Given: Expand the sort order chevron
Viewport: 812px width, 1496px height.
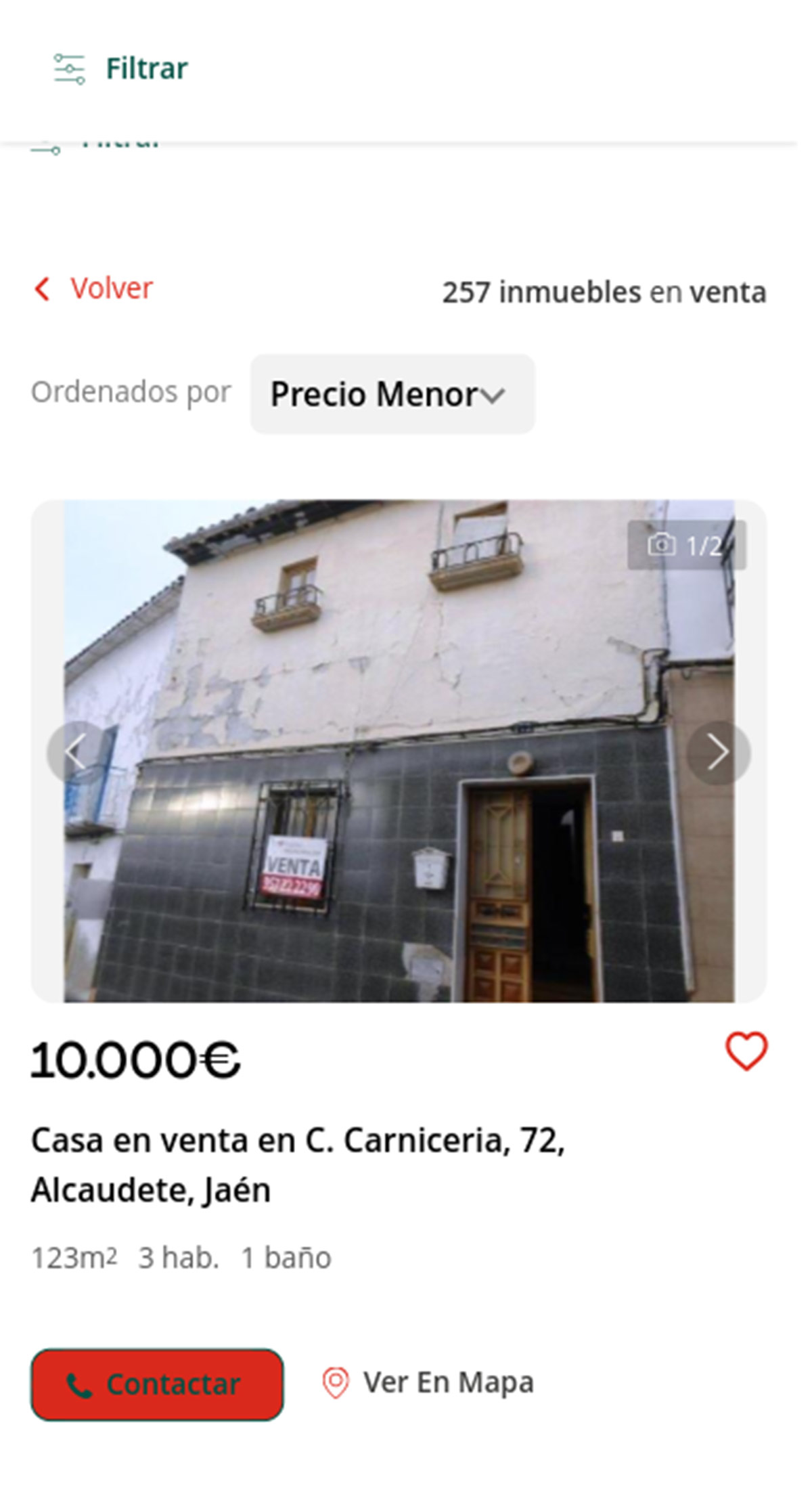Looking at the screenshot, I should (495, 395).
